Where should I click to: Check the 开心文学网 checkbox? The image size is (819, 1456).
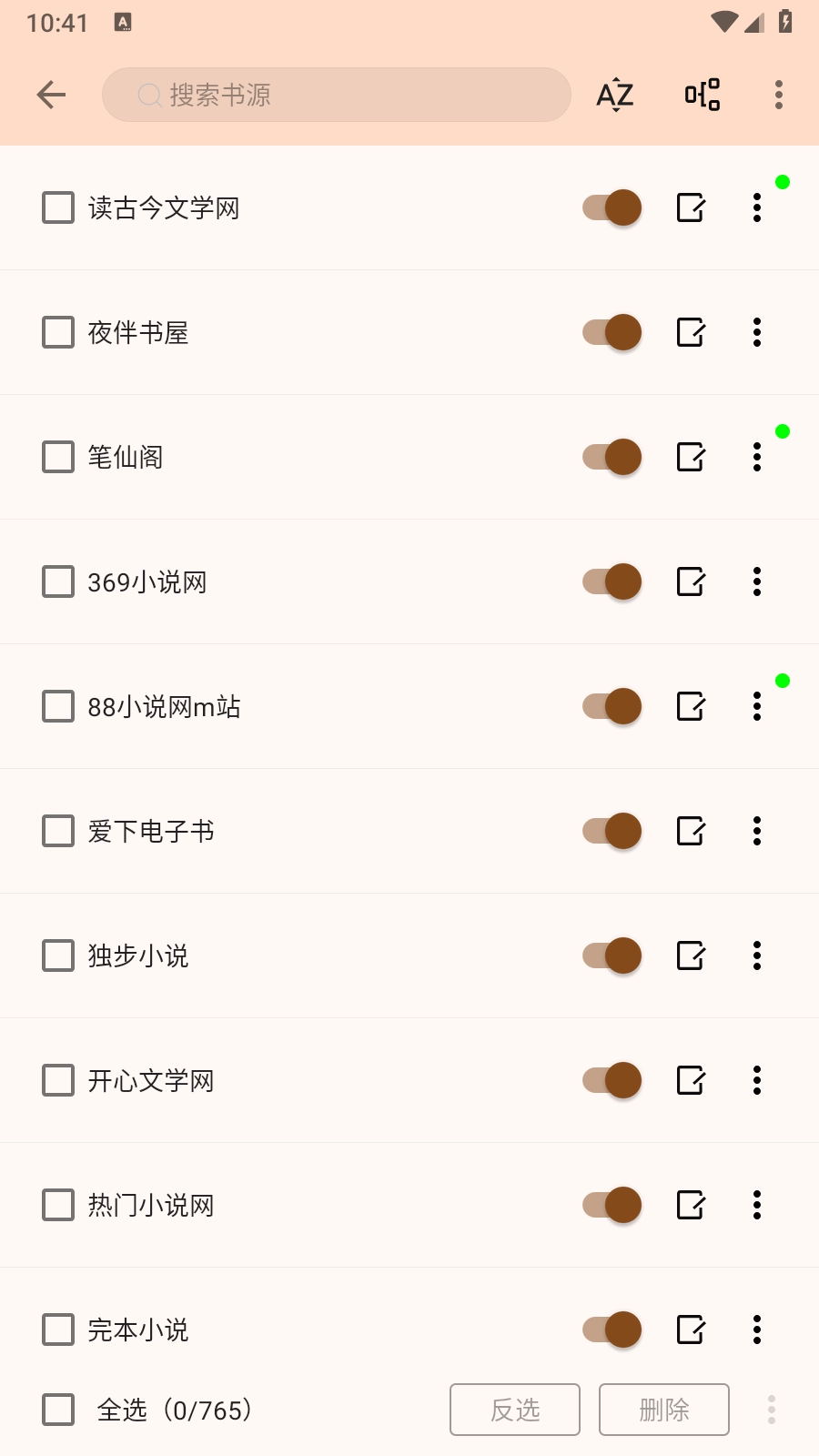pos(57,1080)
